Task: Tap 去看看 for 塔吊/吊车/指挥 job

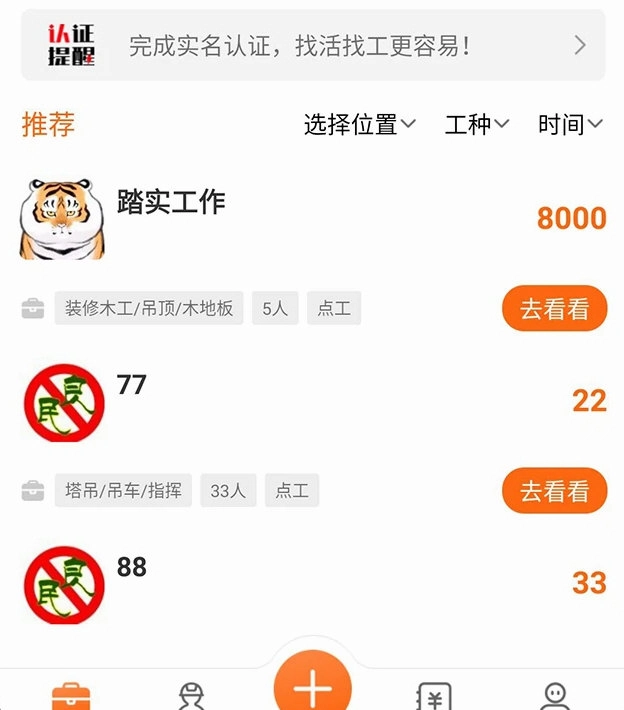Action: [554, 491]
